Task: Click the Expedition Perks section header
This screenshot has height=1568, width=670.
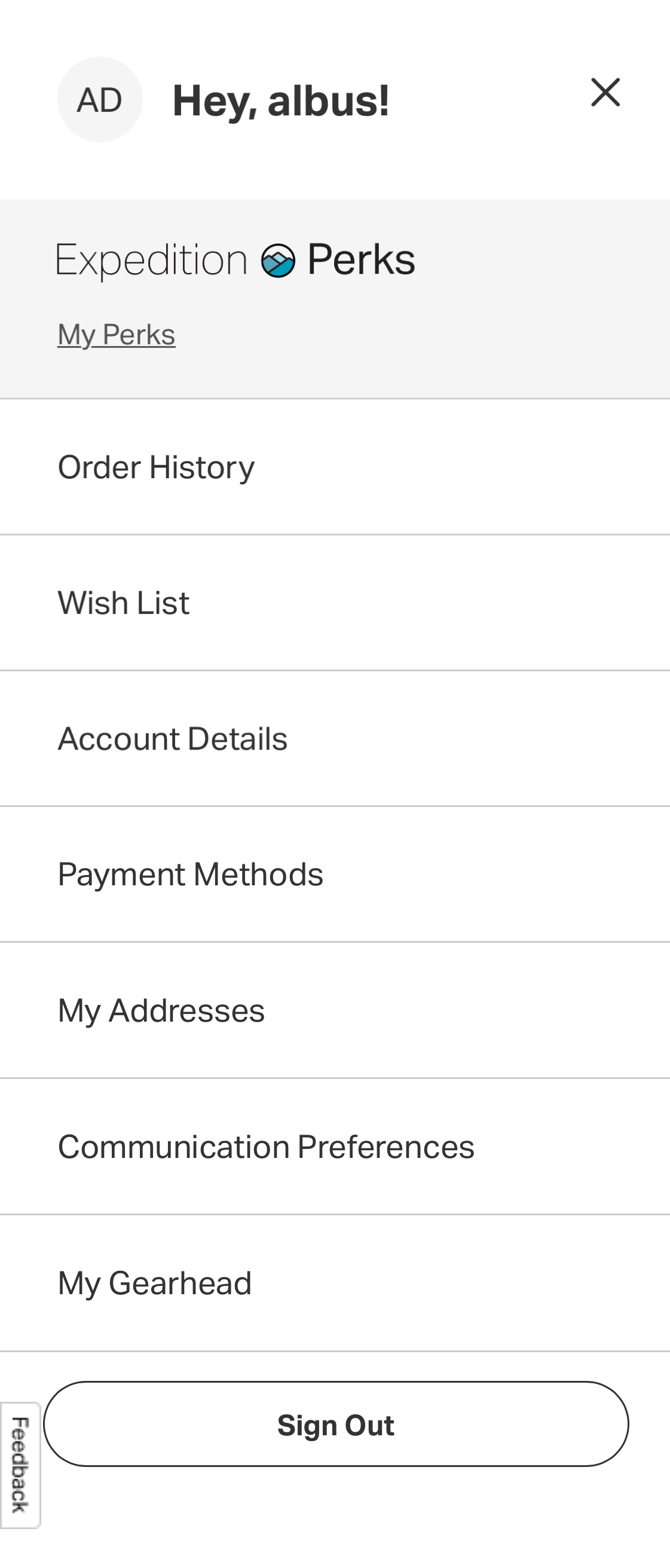Action: [235, 260]
